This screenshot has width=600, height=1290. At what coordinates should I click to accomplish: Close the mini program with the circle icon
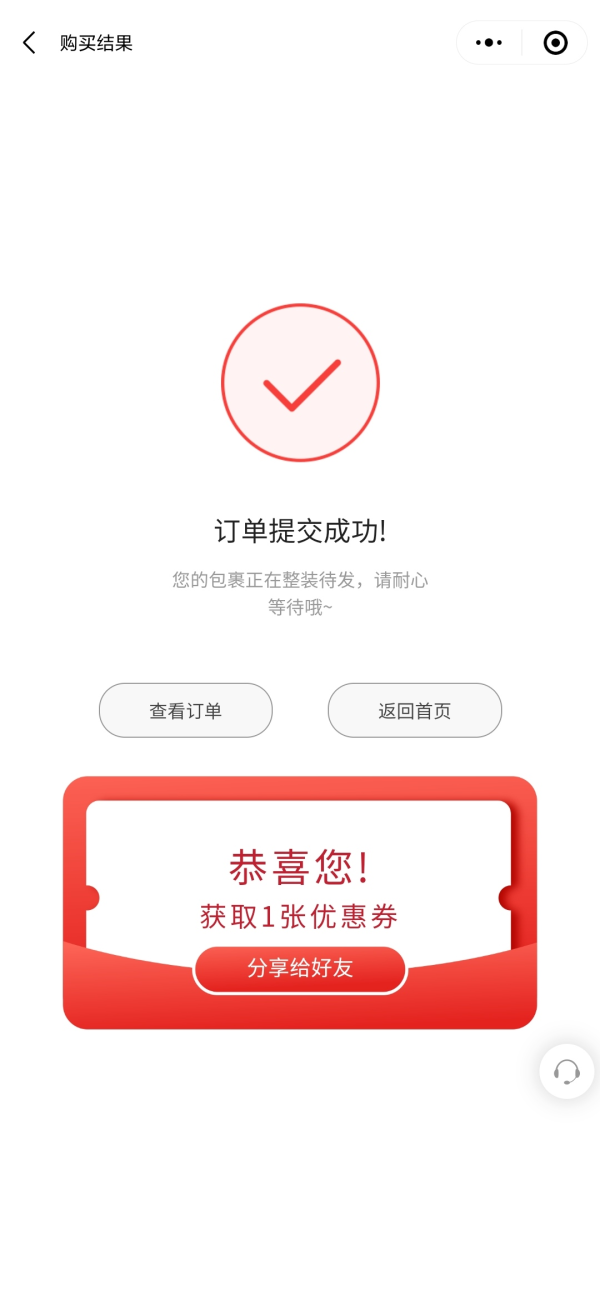(555, 43)
